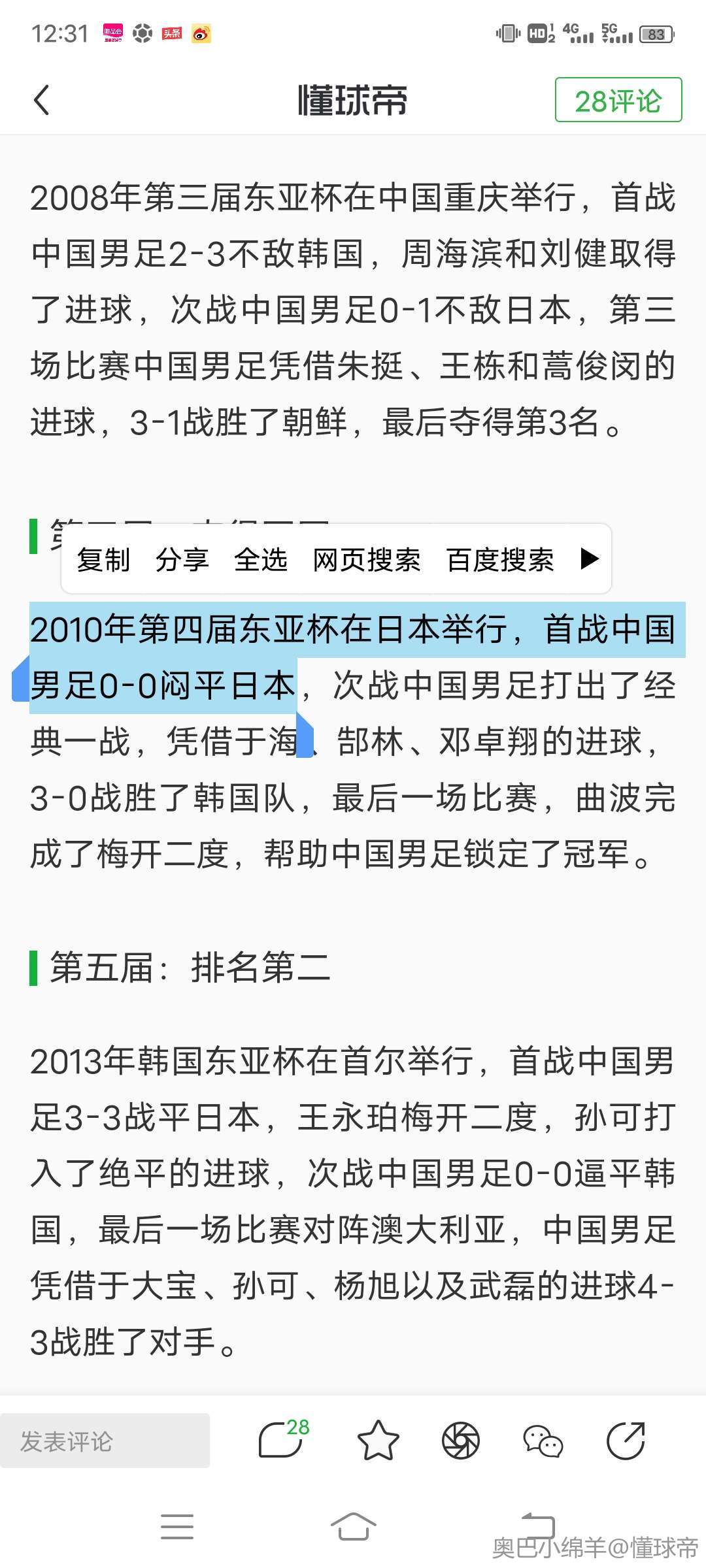The width and height of the screenshot is (706, 1568).
Task: Share to Moments via the aperture icon
Action: pyautogui.click(x=461, y=1441)
